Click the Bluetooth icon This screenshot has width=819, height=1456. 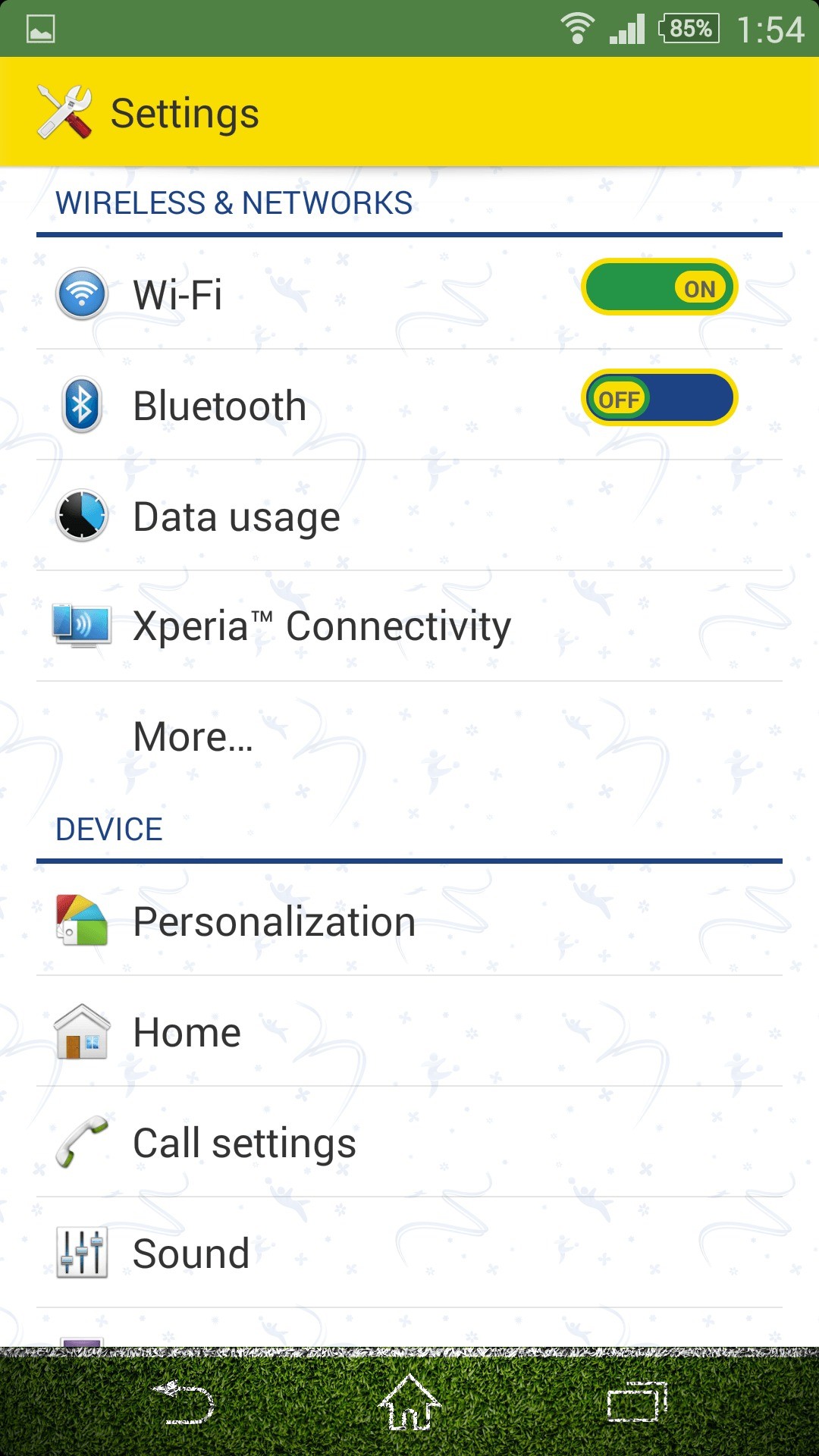click(x=81, y=404)
